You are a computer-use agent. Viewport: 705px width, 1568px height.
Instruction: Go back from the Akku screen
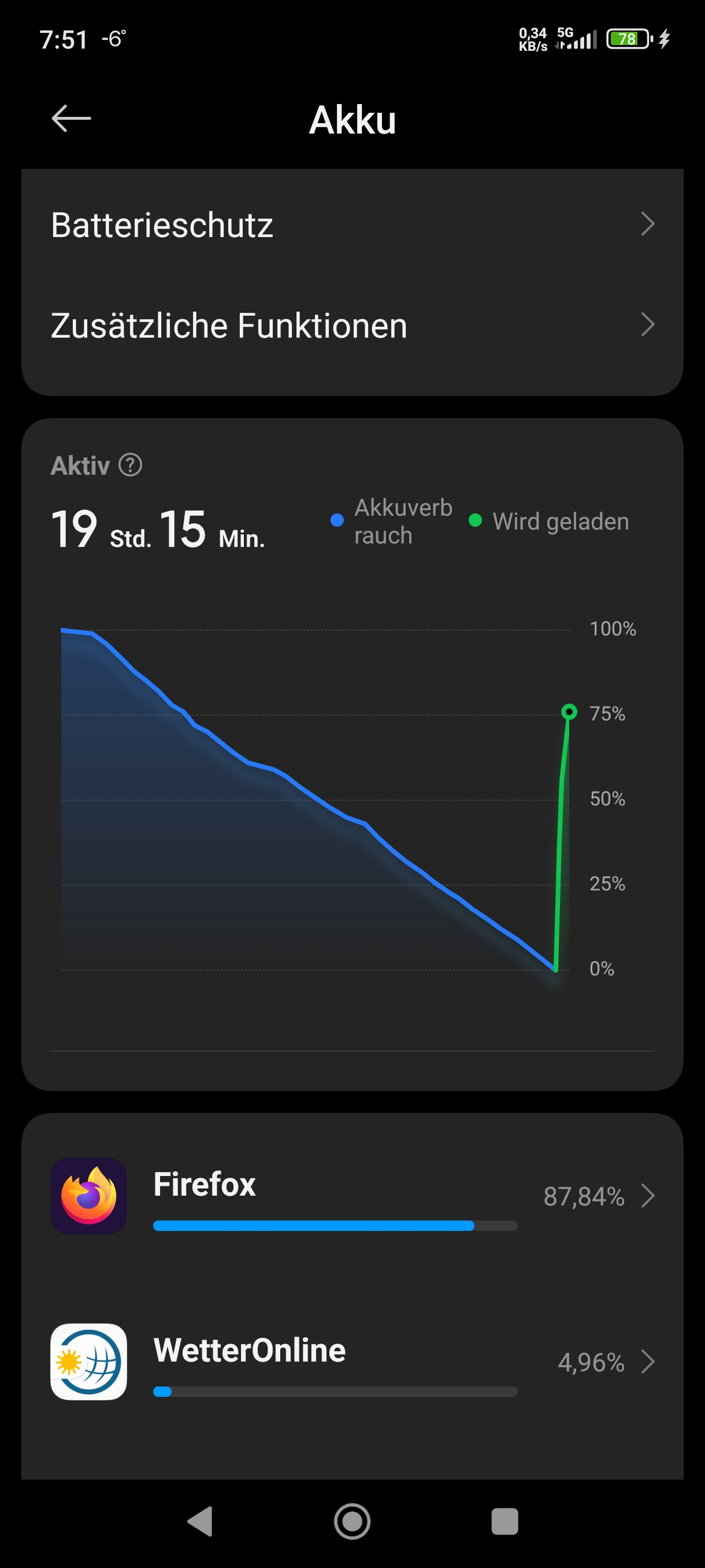pyautogui.click(x=71, y=118)
